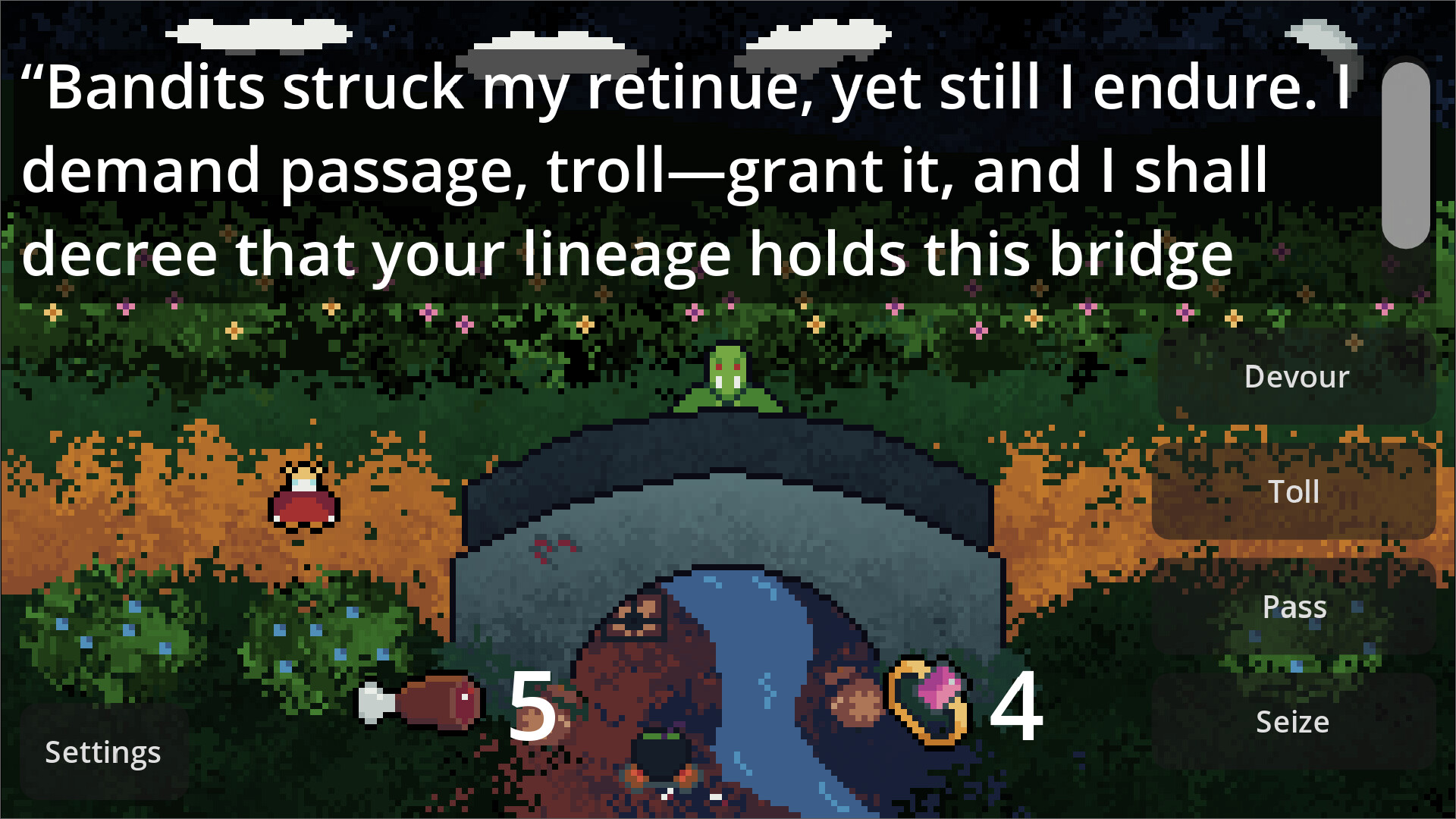Select the Toll option
Screen dimensions: 1456x819
(x=1294, y=491)
